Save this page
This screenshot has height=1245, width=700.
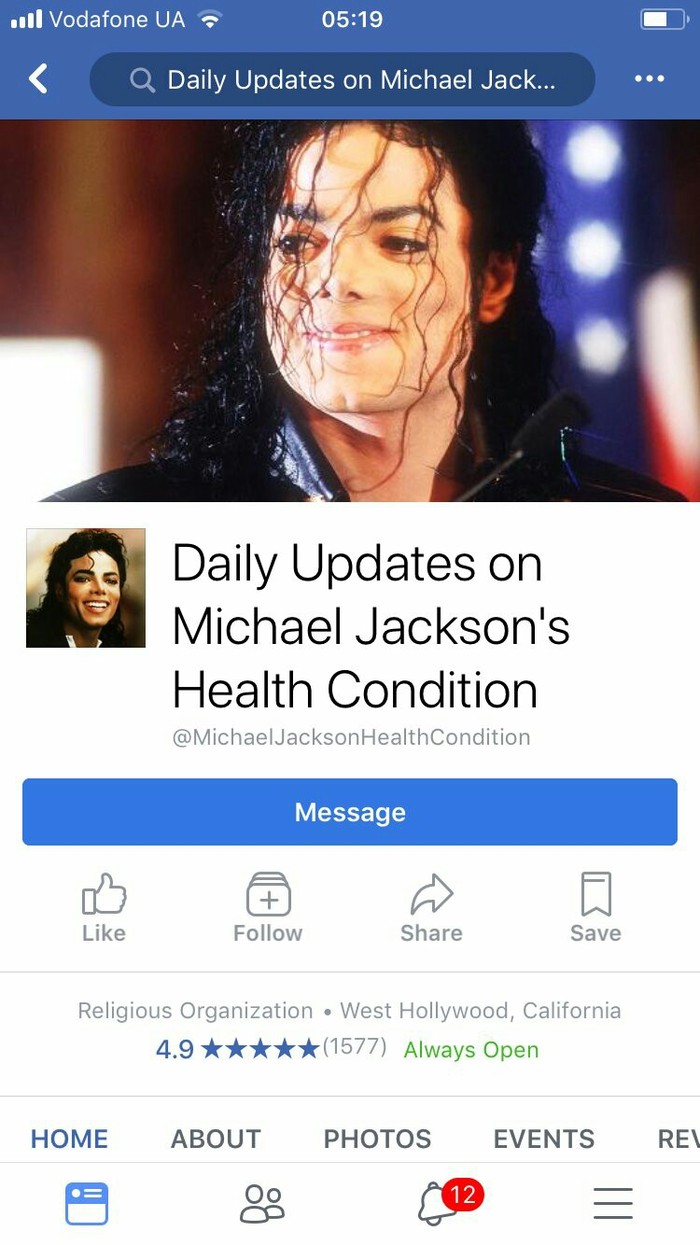[596, 908]
